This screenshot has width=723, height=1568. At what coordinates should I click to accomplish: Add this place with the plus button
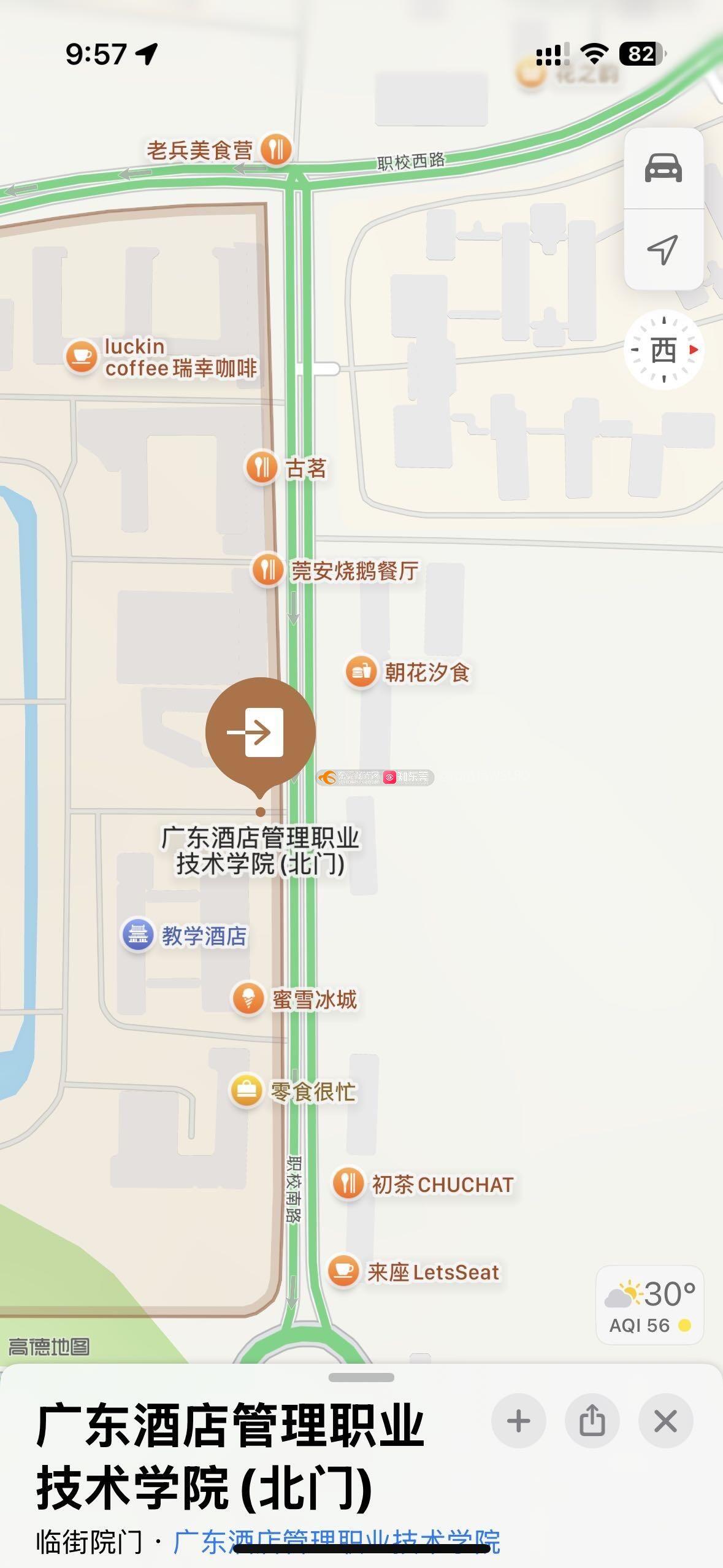point(518,1421)
